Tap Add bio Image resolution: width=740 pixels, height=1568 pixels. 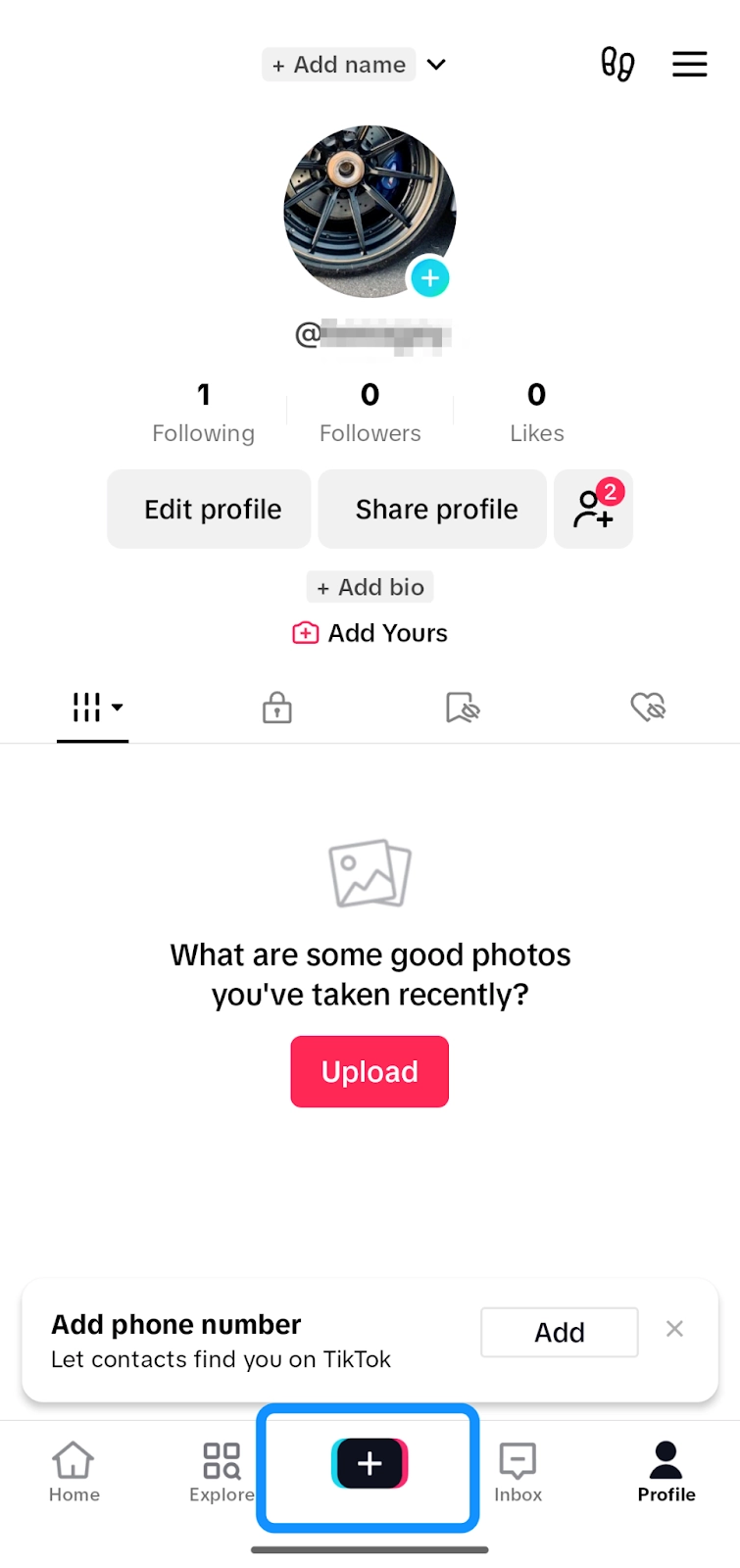pos(370,586)
